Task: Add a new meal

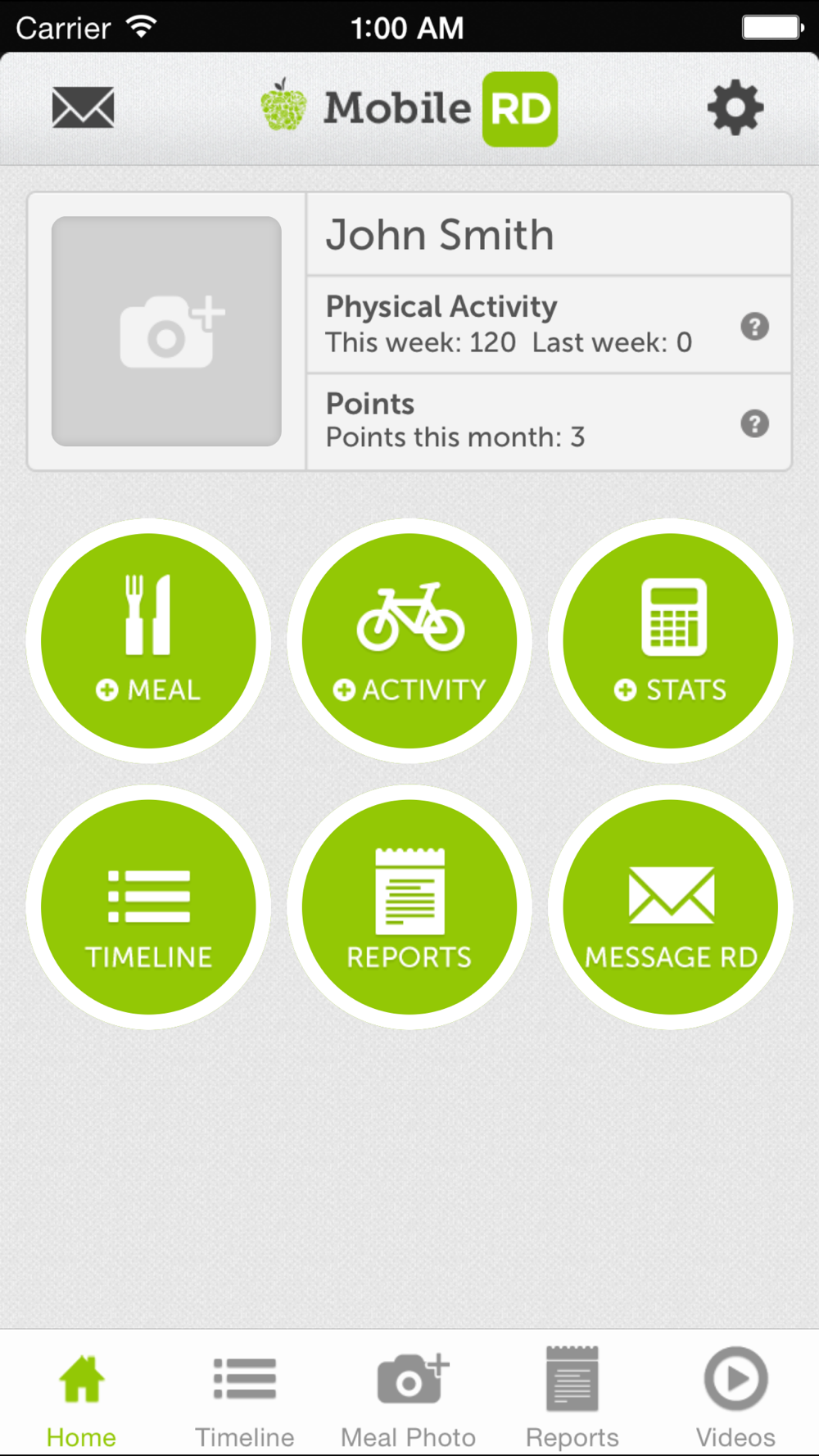Action: [x=148, y=640]
